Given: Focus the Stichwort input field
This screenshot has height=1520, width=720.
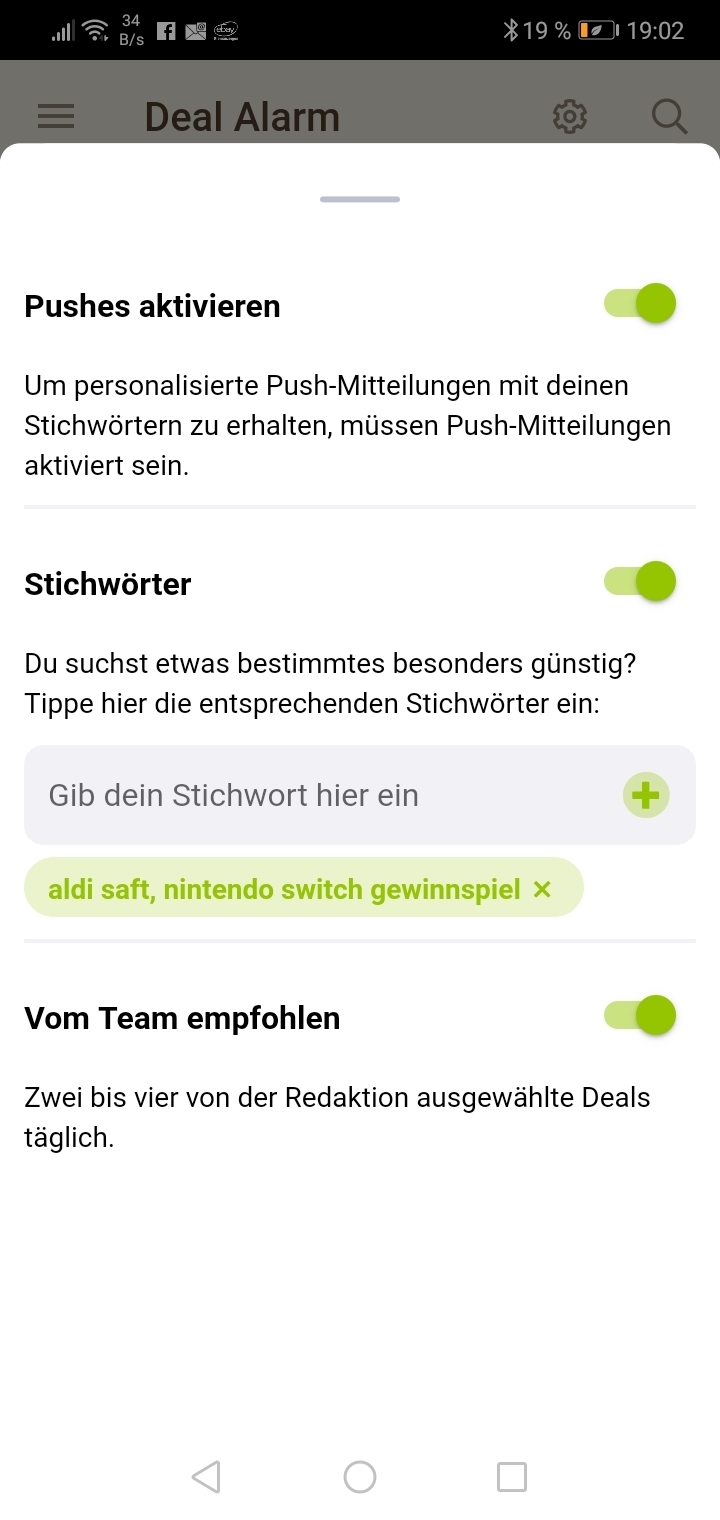Looking at the screenshot, I should click(x=320, y=795).
